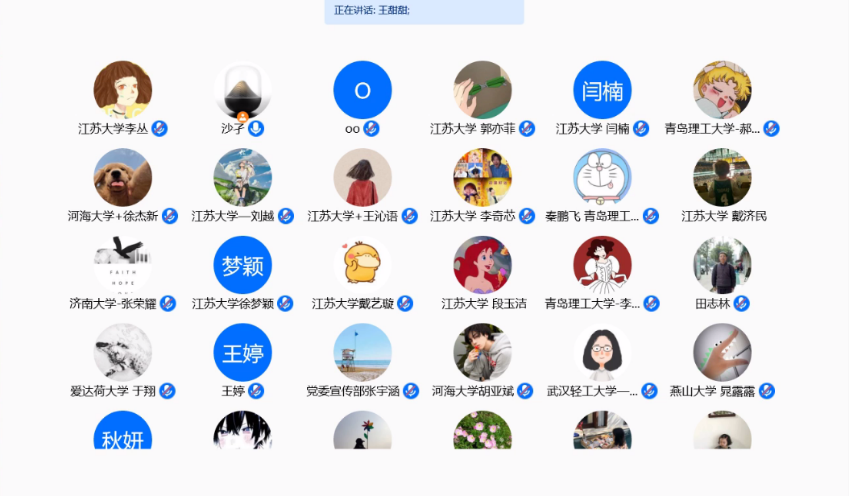Tap participant 江苏大学 戴济民
849x496 pixels.
[x=722, y=178]
